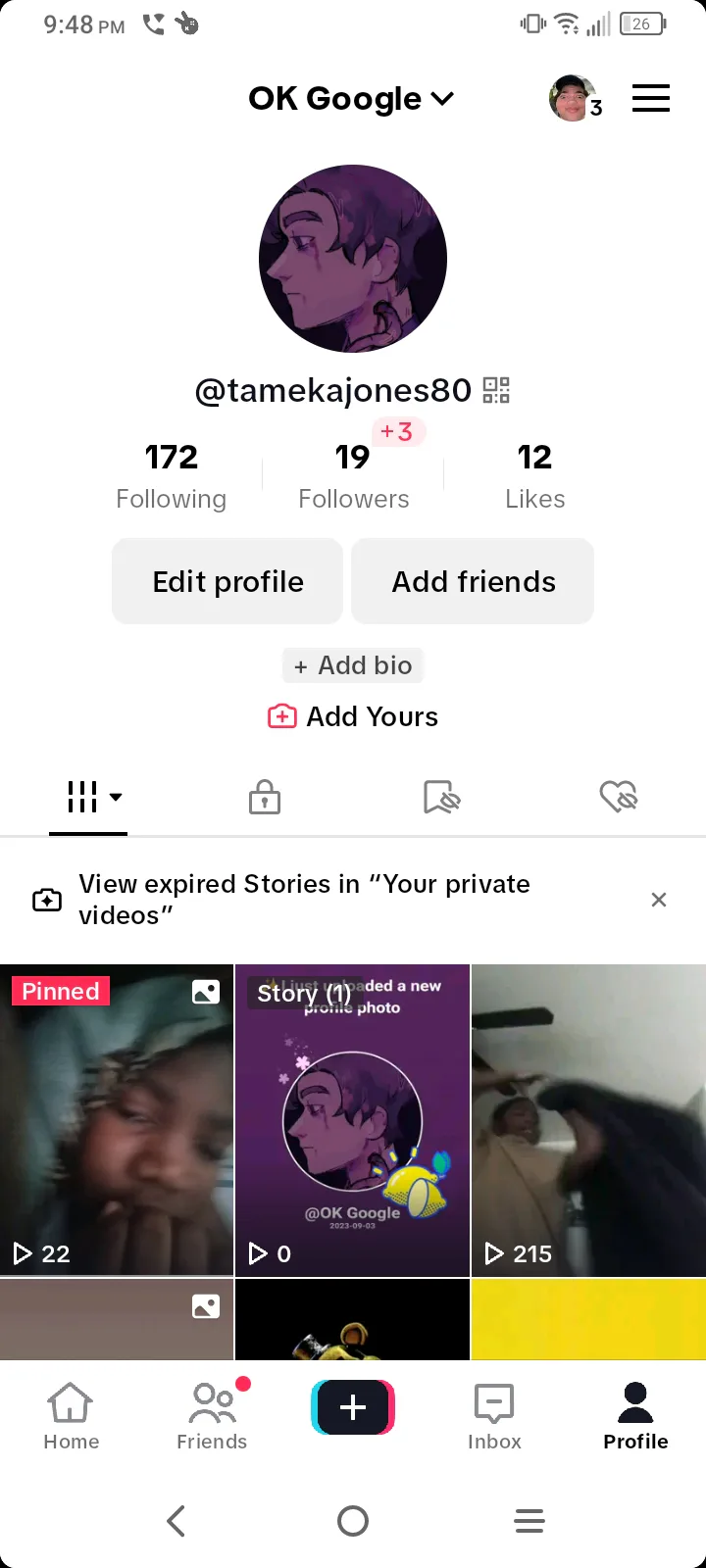The height and width of the screenshot is (1568, 706).
Task: Show the profile QR code
Action: tap(496, 391)
